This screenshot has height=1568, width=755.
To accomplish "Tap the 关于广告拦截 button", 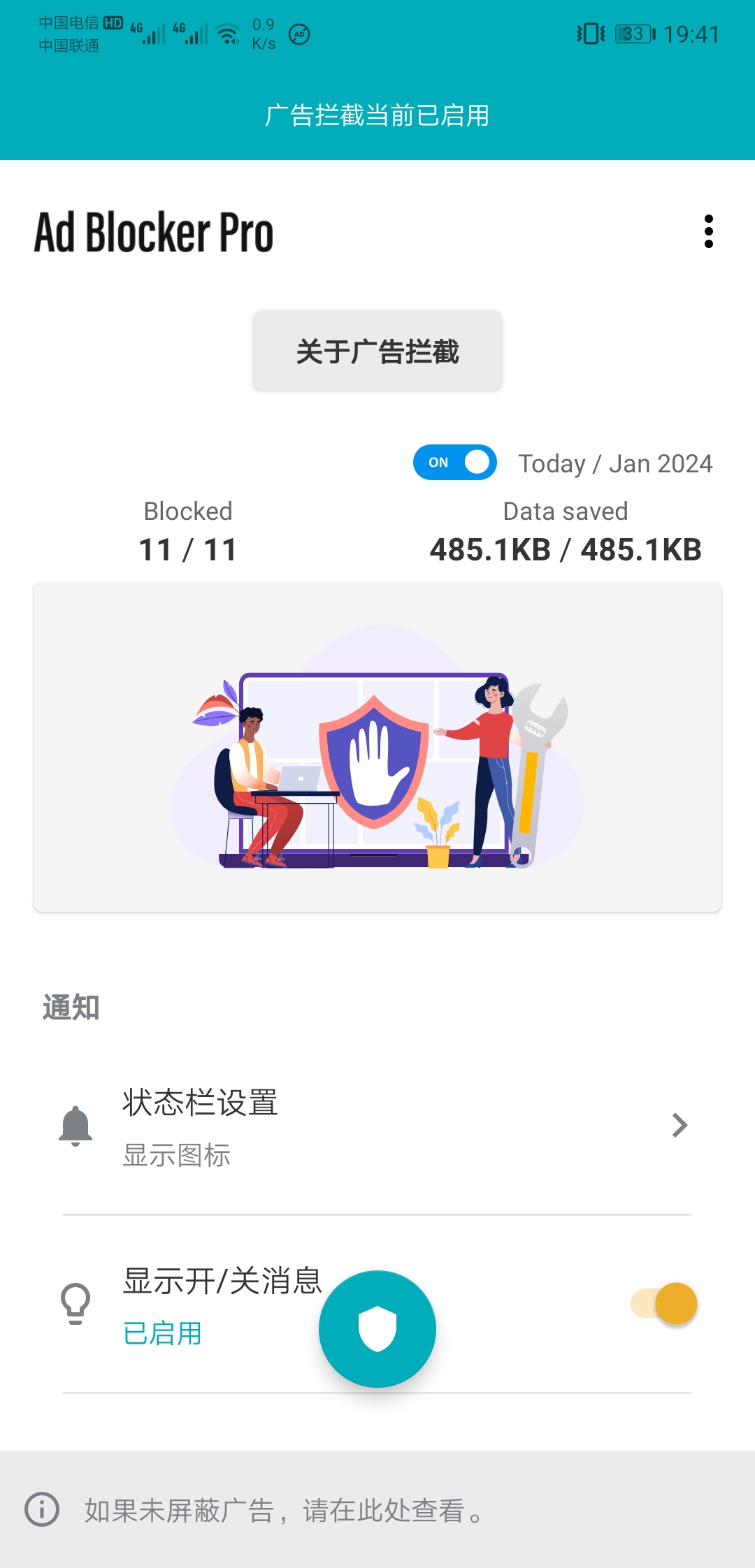I will pos(377,351).
